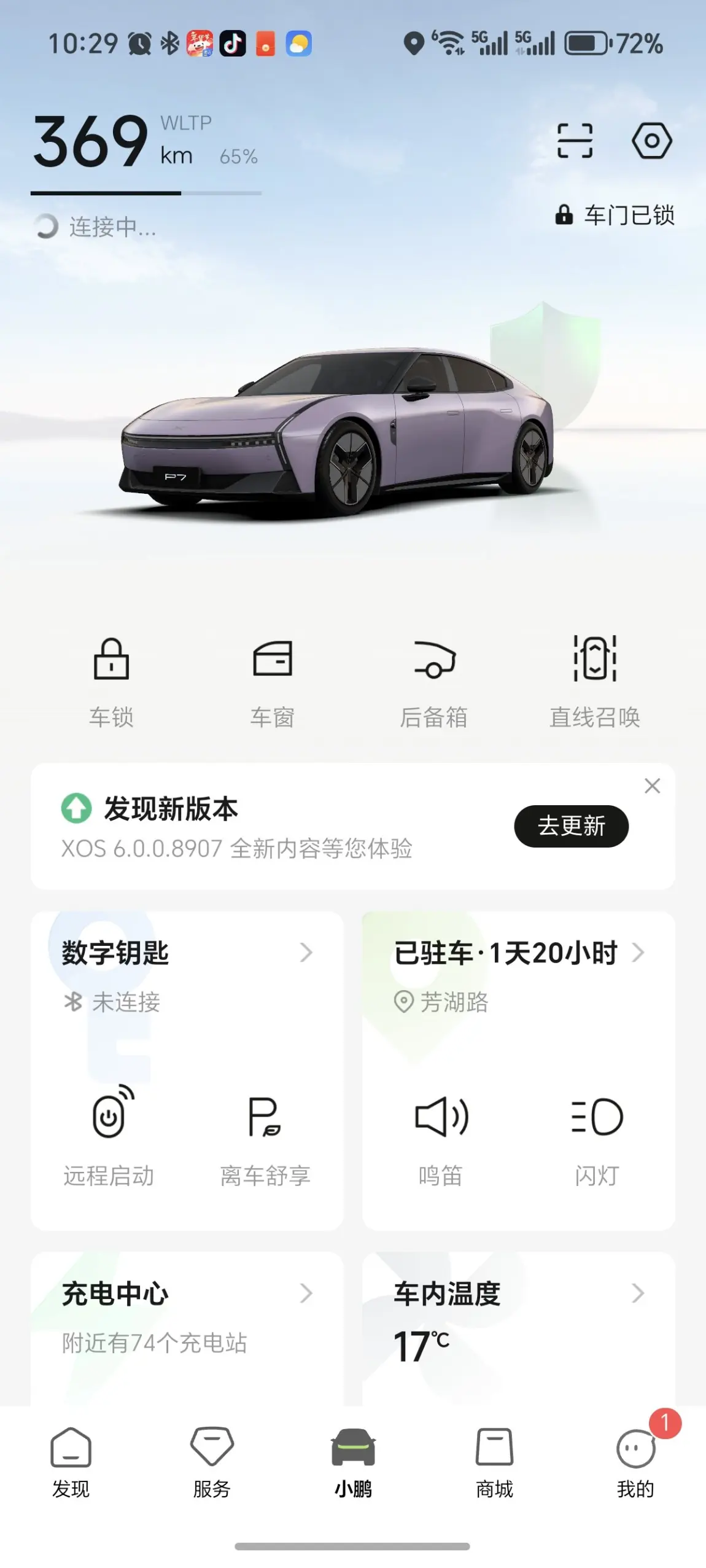Sound the horn with 鸣笛
This screenshot has width=706, height=1568.
[441, 1136]
